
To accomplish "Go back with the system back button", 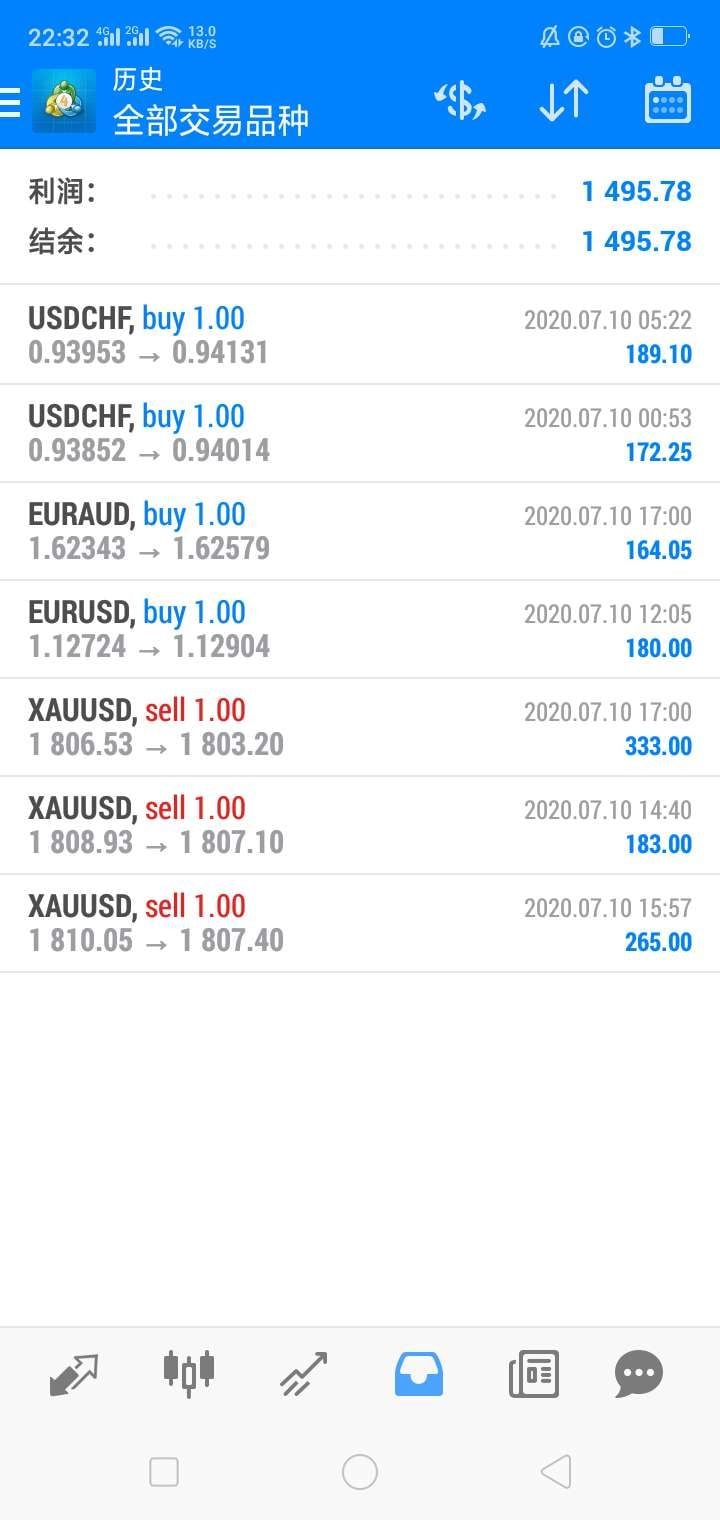I will click(x=556, y=1472).
